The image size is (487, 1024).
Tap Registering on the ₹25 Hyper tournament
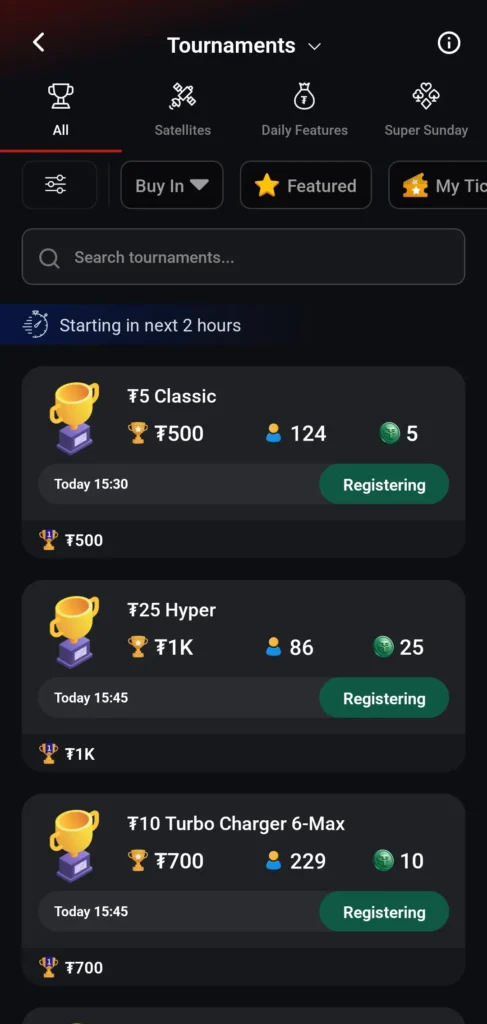coord(384,698)
